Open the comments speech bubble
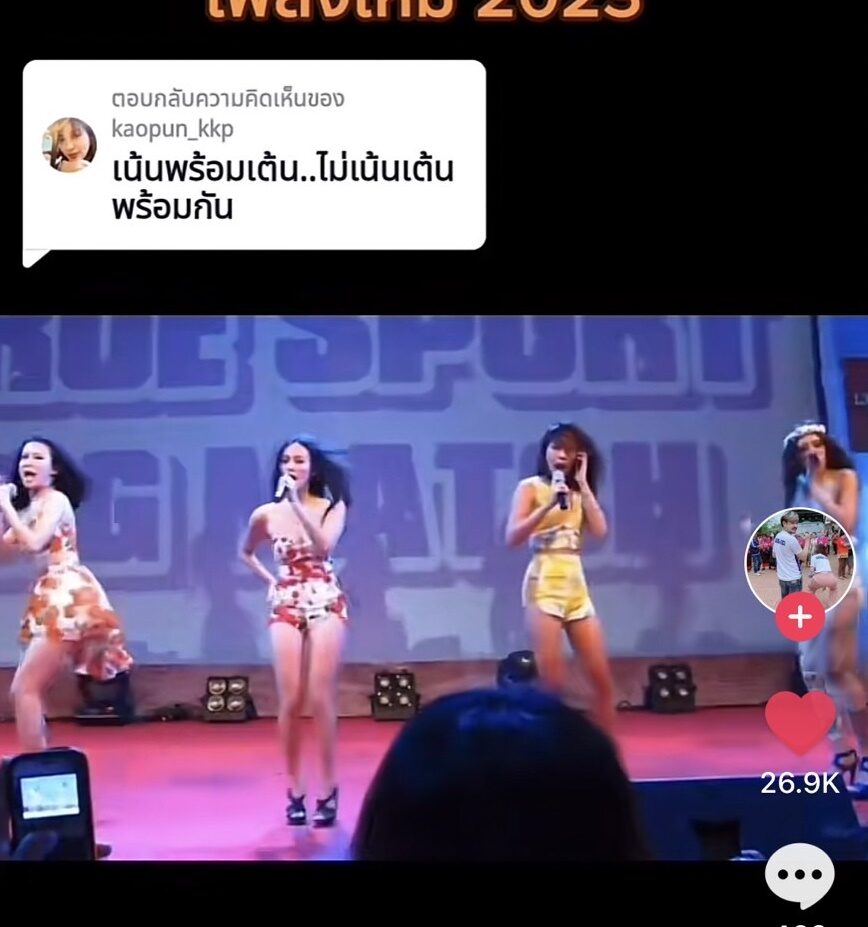The image size is (868, 927). point(799,876)
